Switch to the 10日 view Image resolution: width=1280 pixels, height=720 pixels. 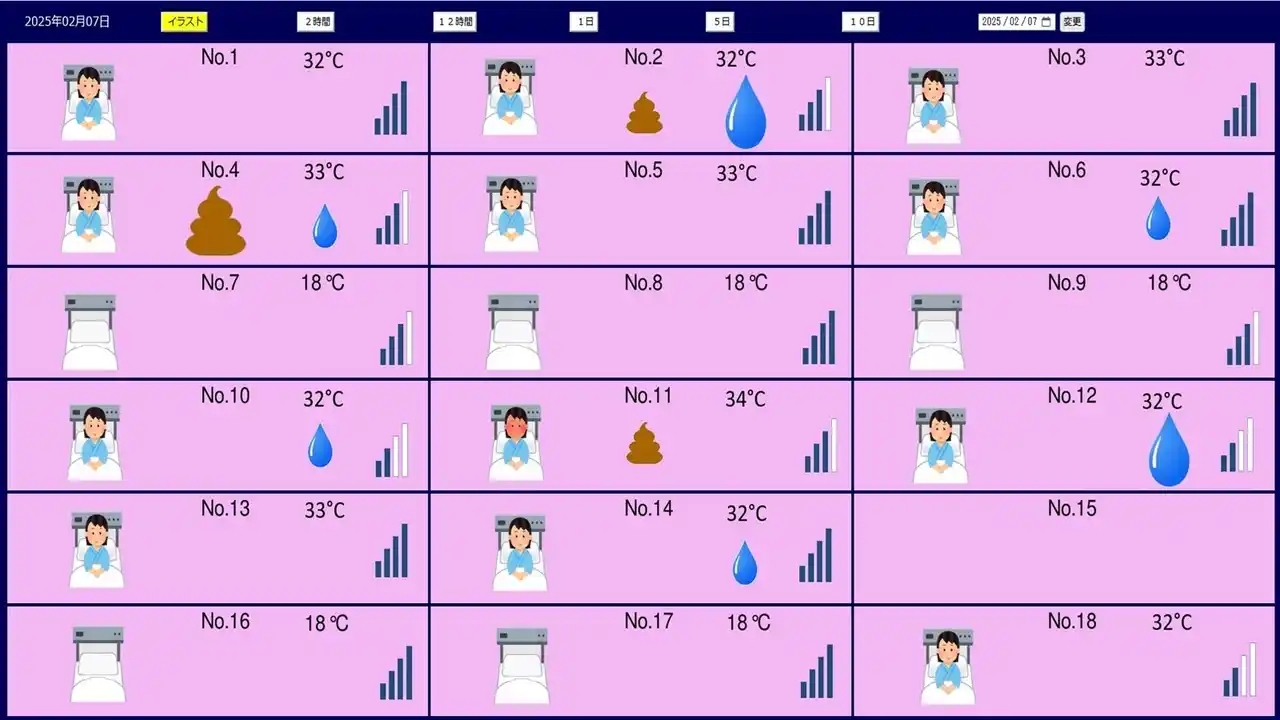point(860,21)
